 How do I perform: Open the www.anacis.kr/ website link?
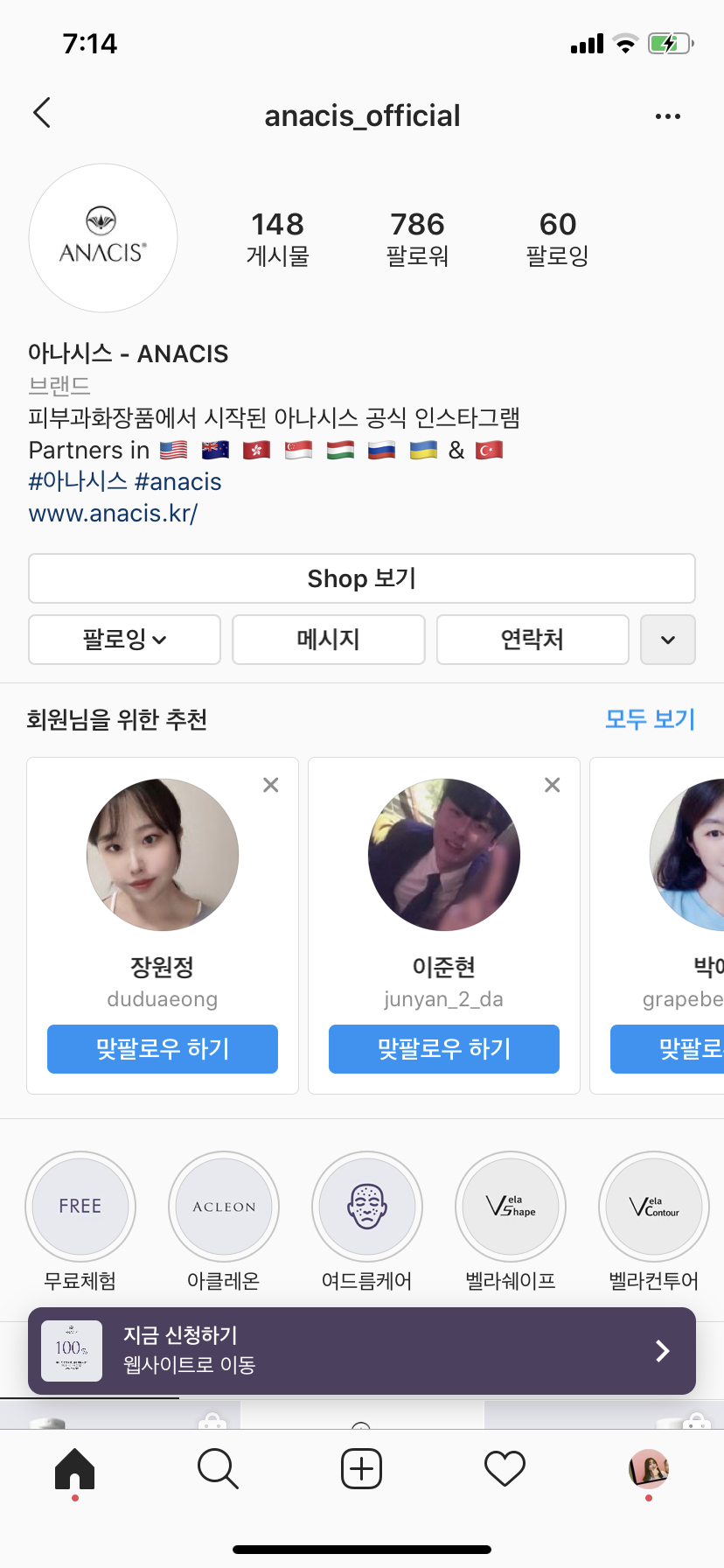113,513
